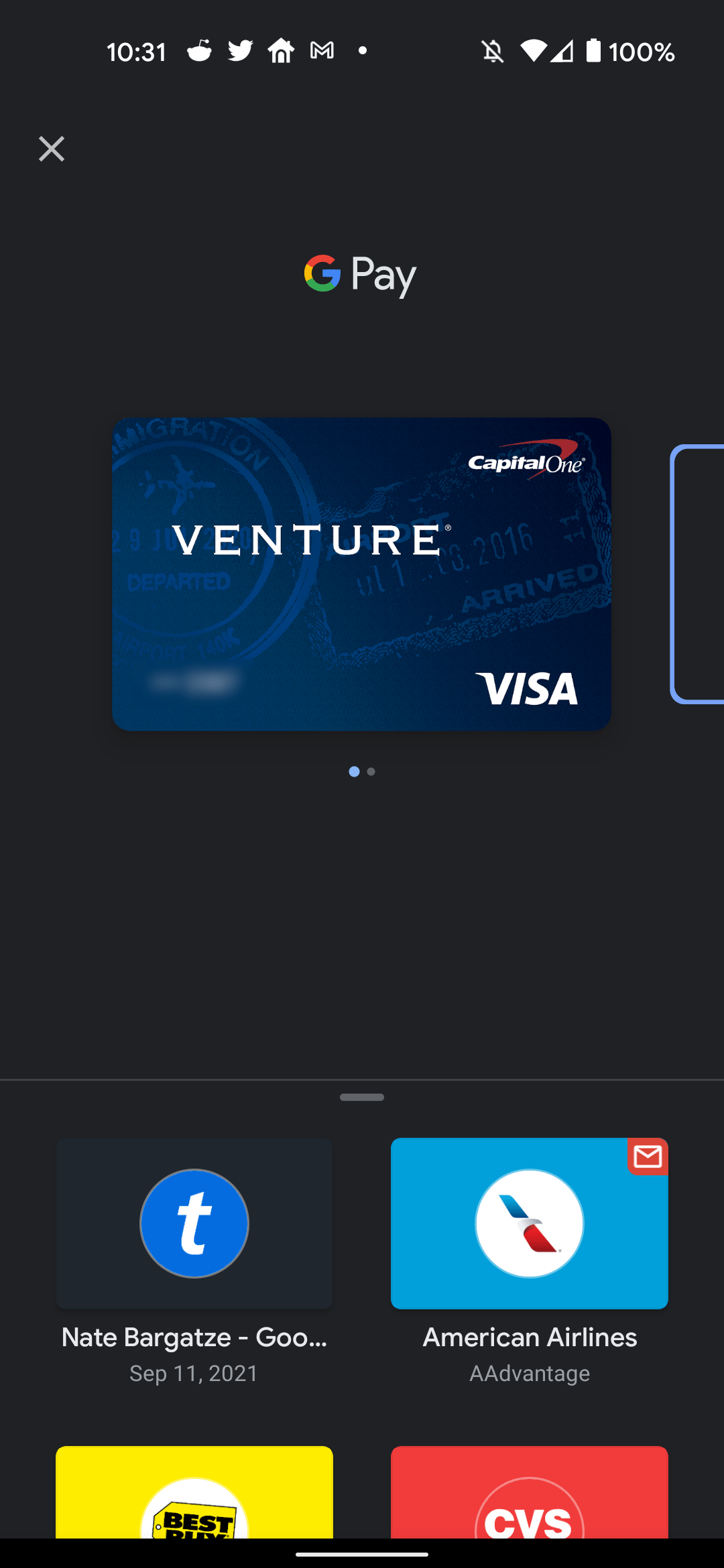Screen dimensions: 724x1568
Task: Tap the card carousel page indicator dots
Action: click(x=362, y=772)
